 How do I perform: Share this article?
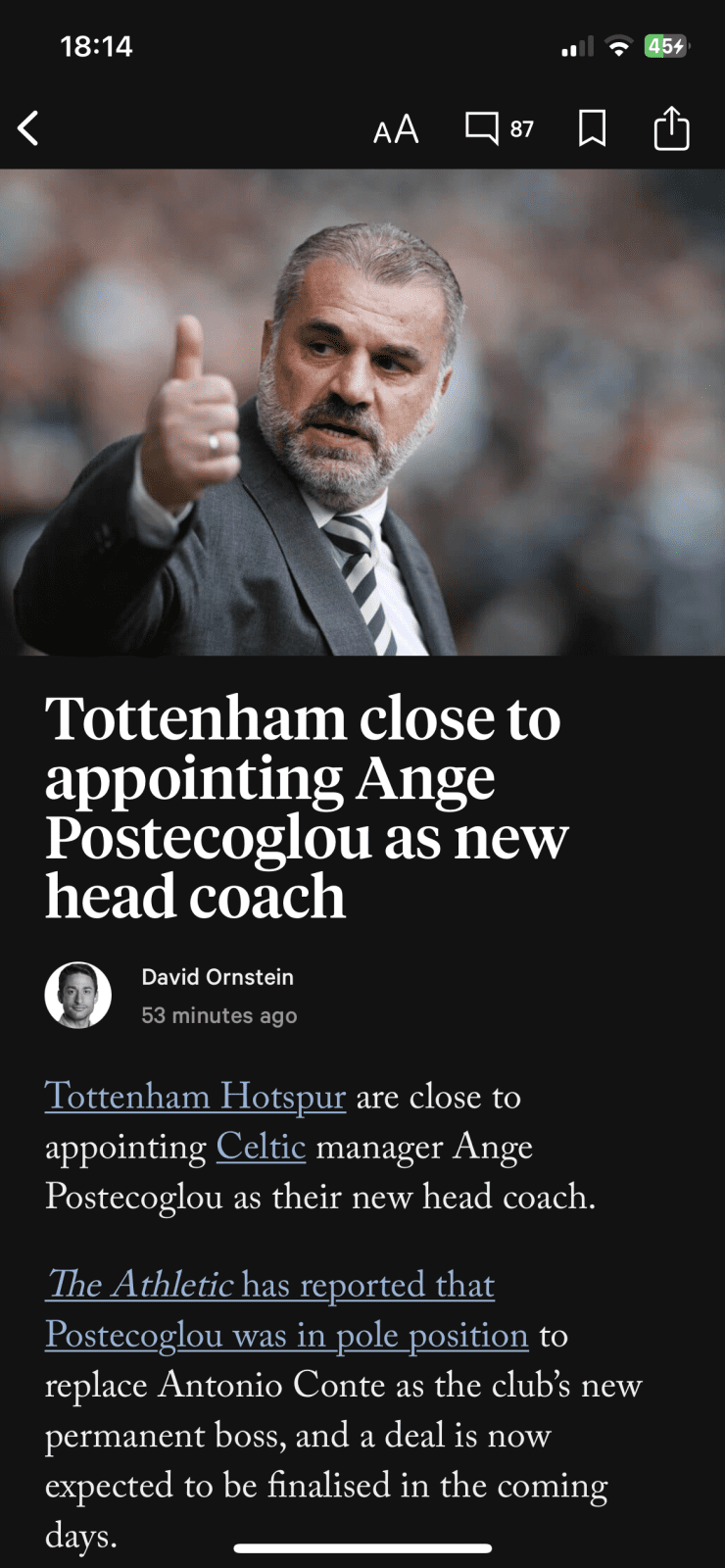(671, 128)
